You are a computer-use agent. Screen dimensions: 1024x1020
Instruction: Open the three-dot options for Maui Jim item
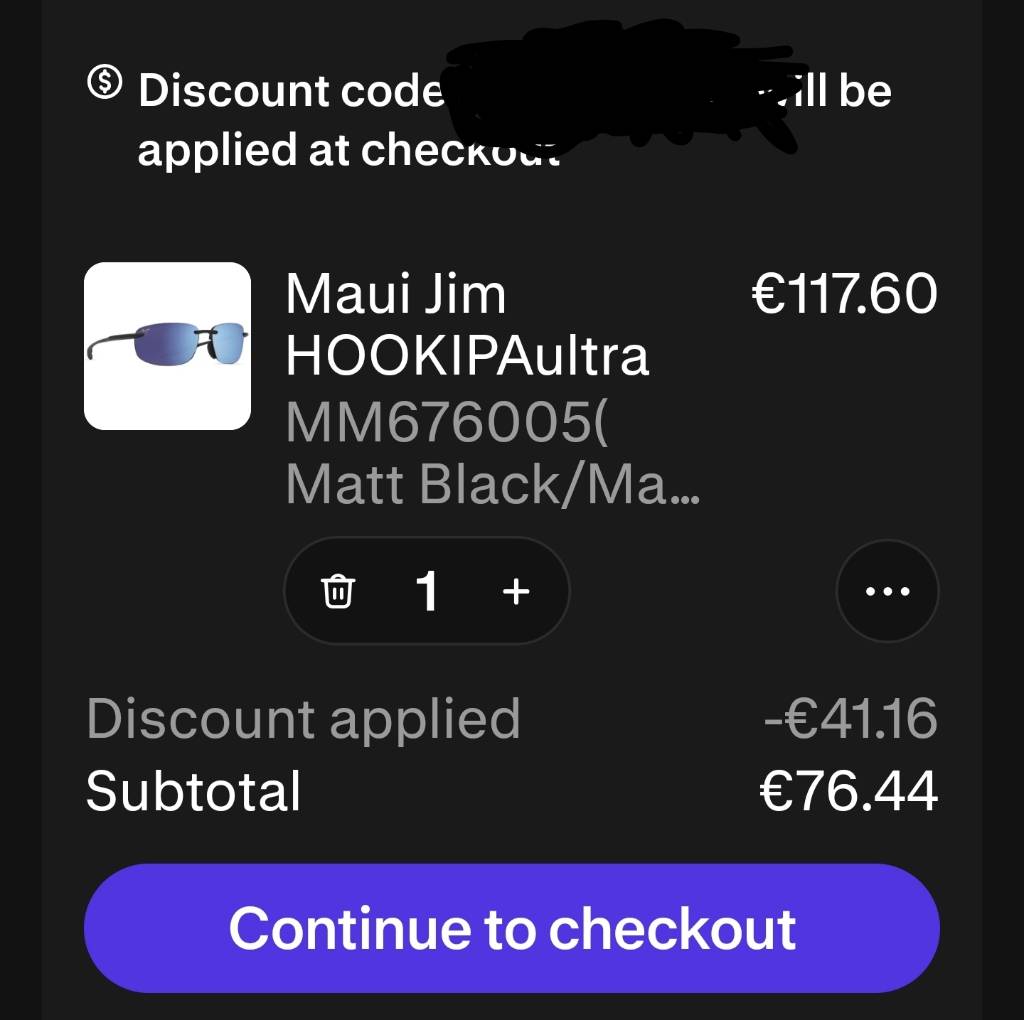[x=887, y=591]
